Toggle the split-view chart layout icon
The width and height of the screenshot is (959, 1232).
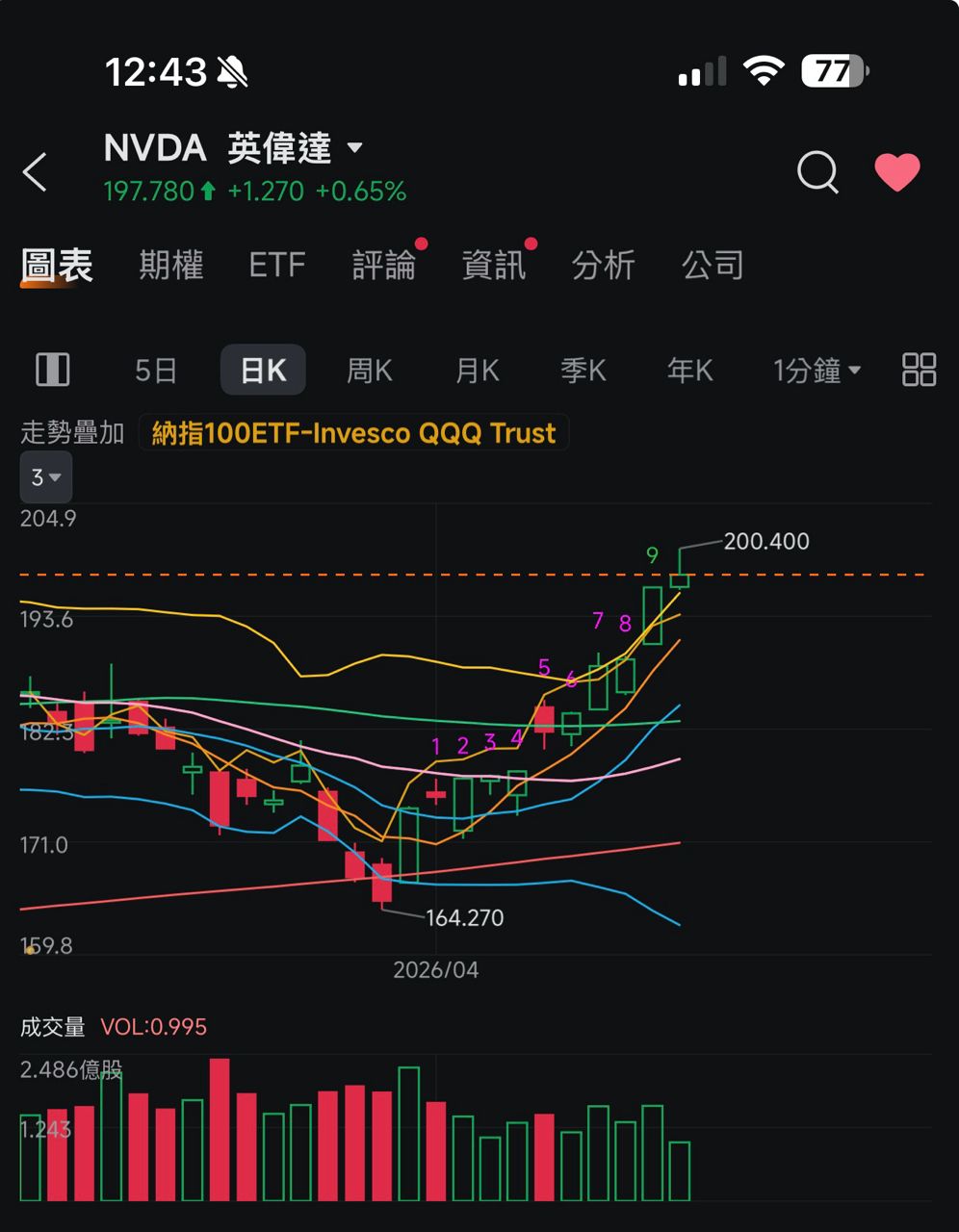52,370
